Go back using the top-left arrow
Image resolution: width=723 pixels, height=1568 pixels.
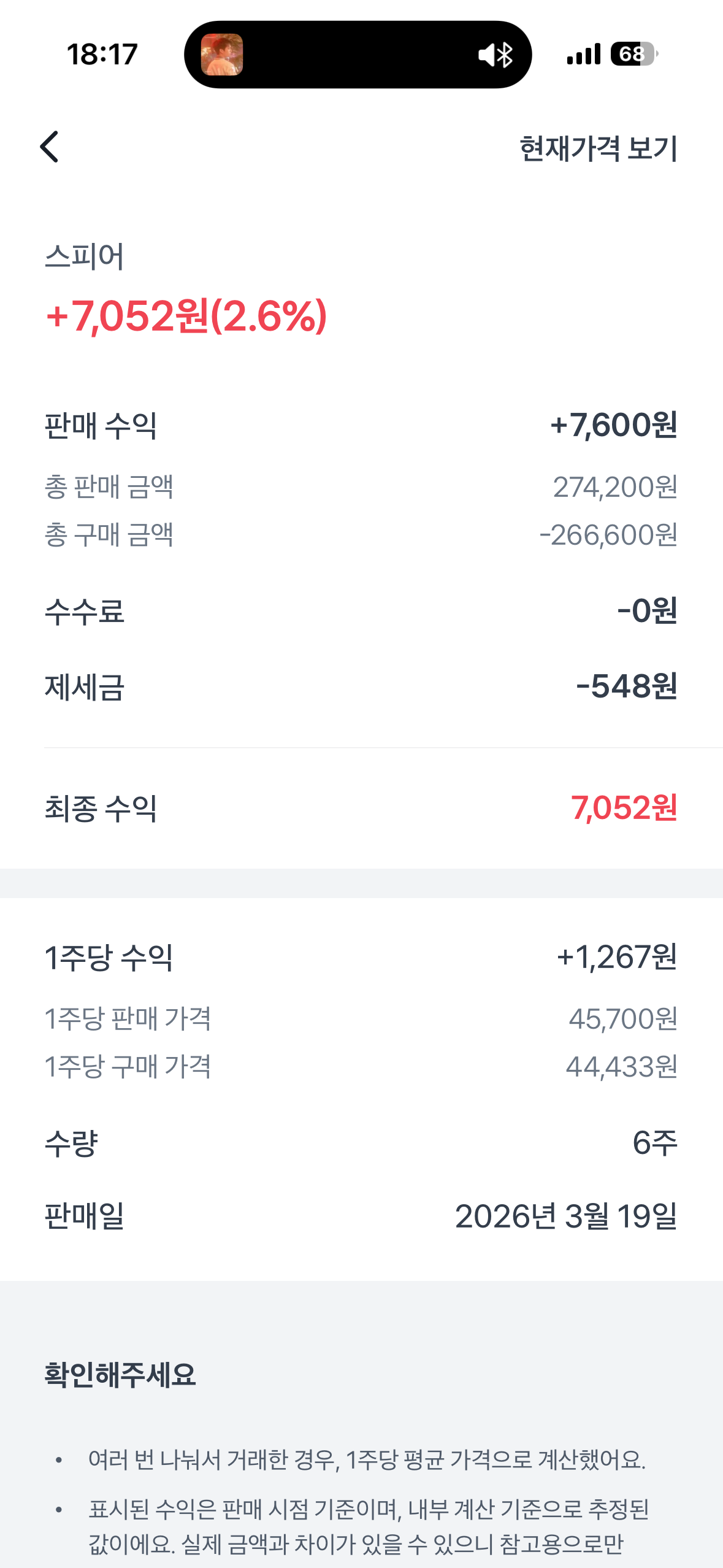[50, 147]
